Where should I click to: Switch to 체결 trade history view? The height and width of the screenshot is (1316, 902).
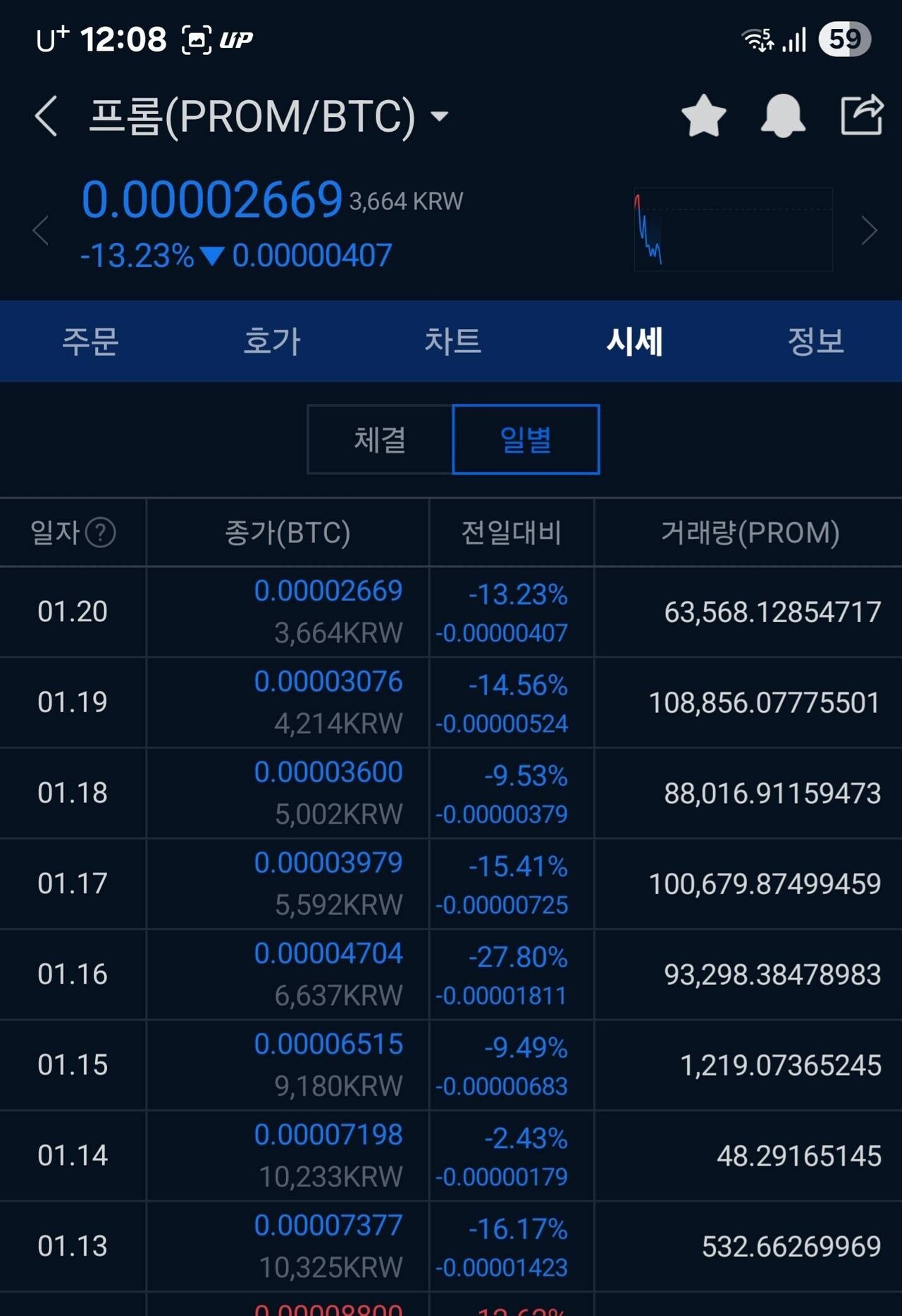pyautogui.click(x=378, y=439)
